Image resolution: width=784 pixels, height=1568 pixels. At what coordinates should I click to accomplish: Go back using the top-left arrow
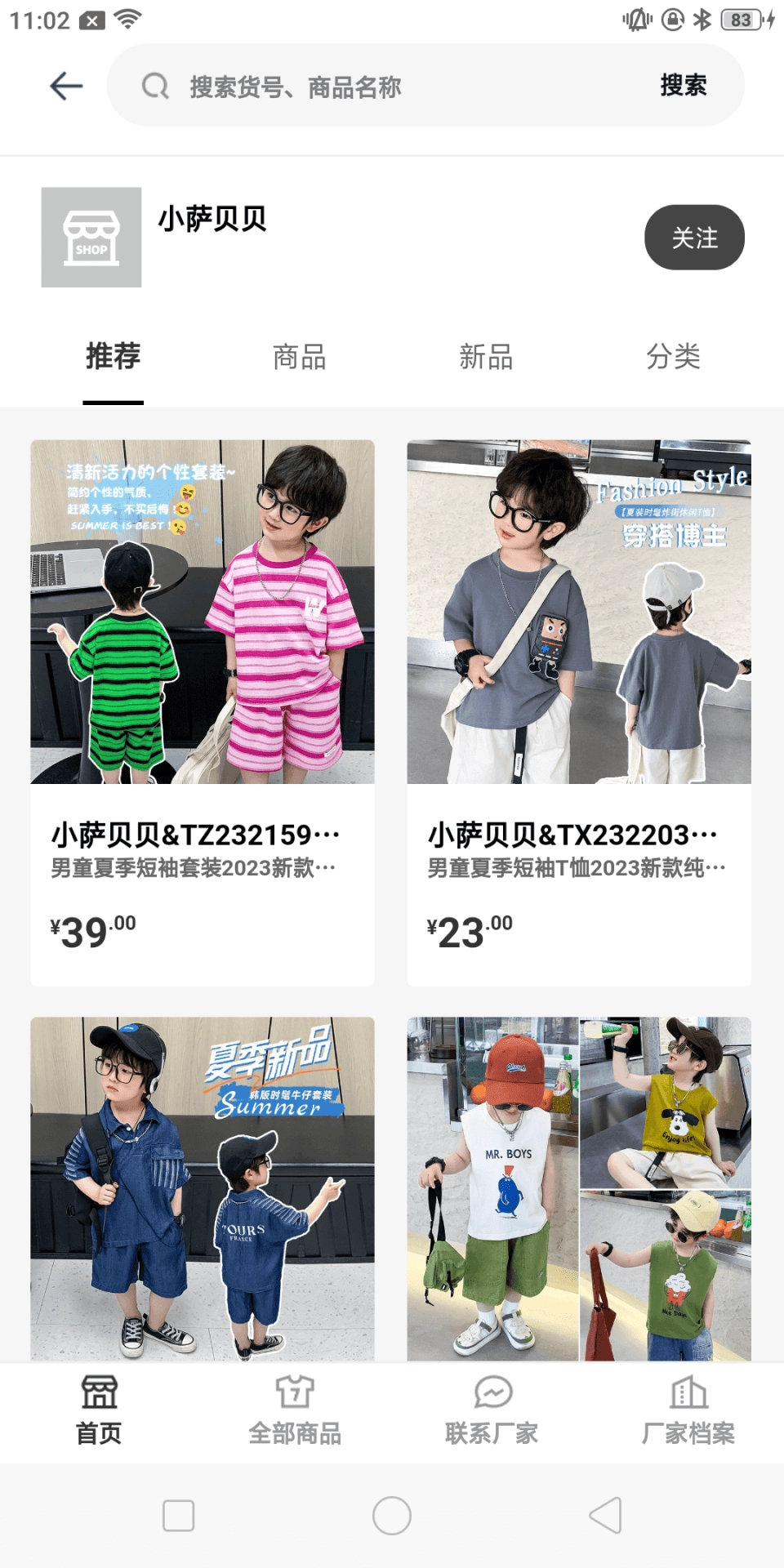[66, 86]
